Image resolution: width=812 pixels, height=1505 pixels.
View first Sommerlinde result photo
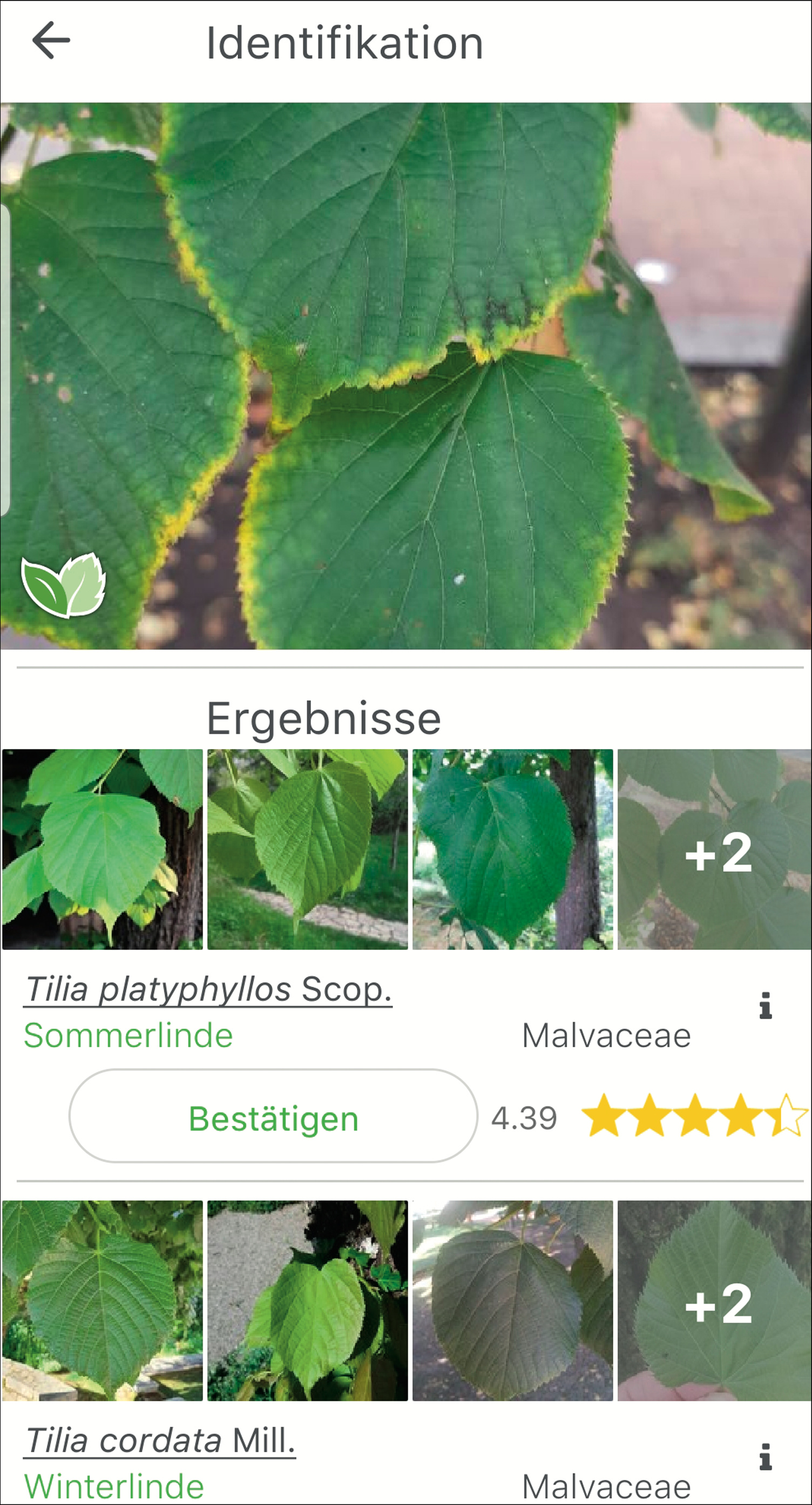pos(103,849)
